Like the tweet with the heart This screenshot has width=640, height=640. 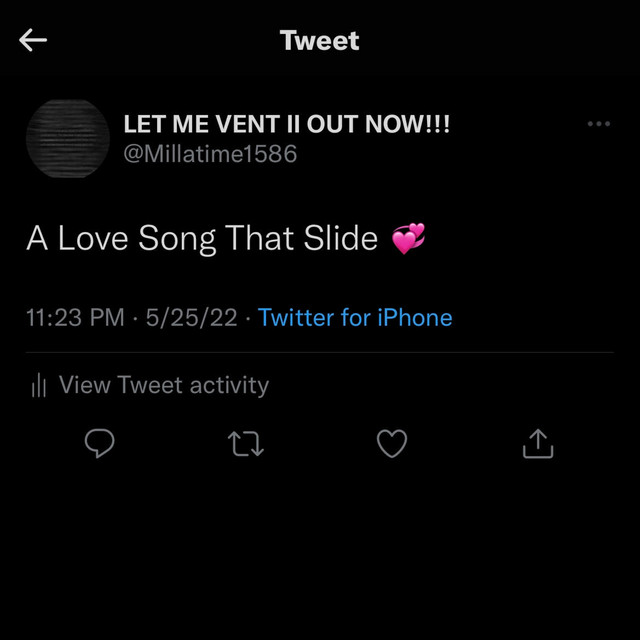pyautogui.click(x=392, y=444)
